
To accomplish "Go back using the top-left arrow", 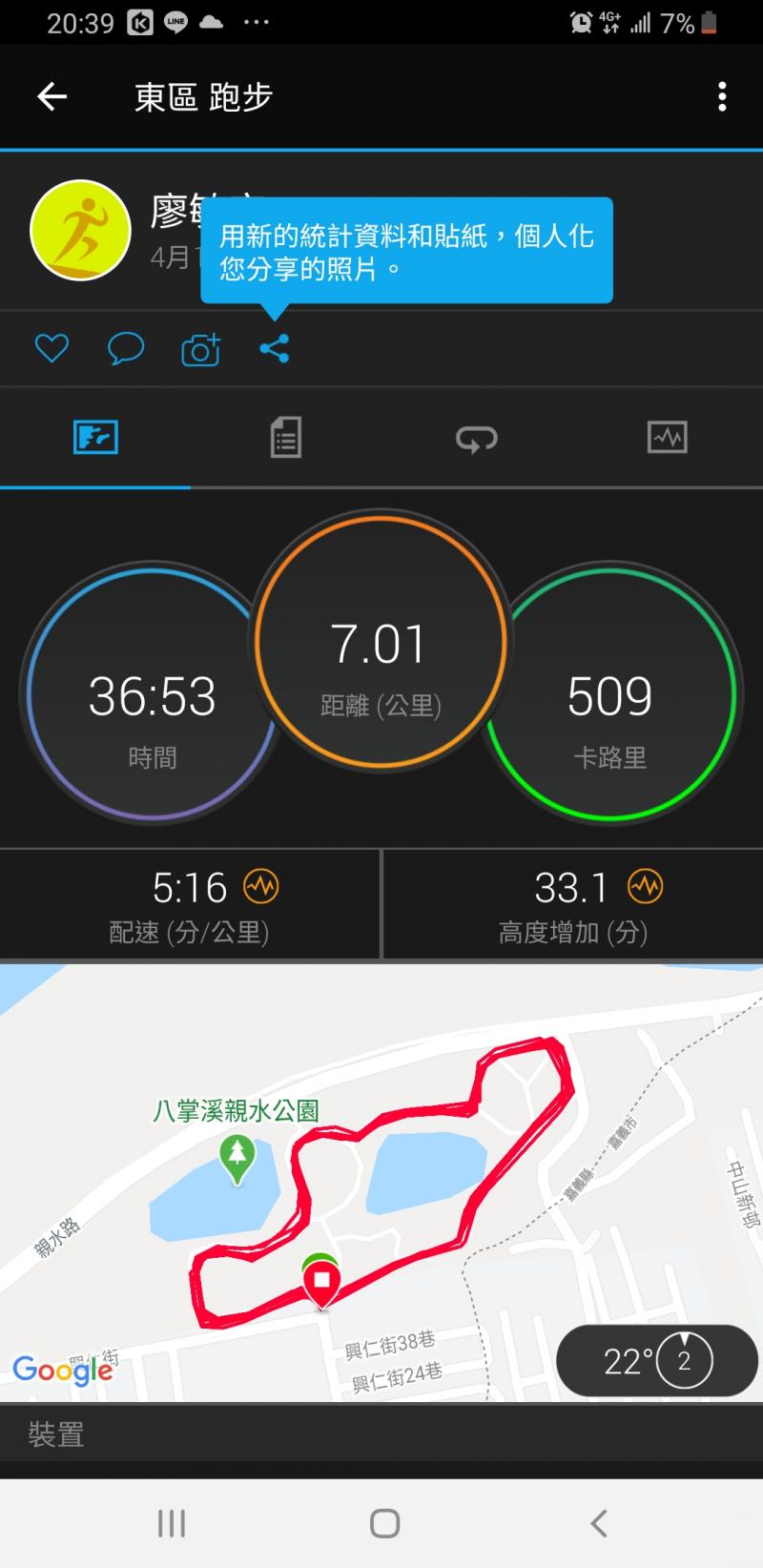I will coord(52,96).
